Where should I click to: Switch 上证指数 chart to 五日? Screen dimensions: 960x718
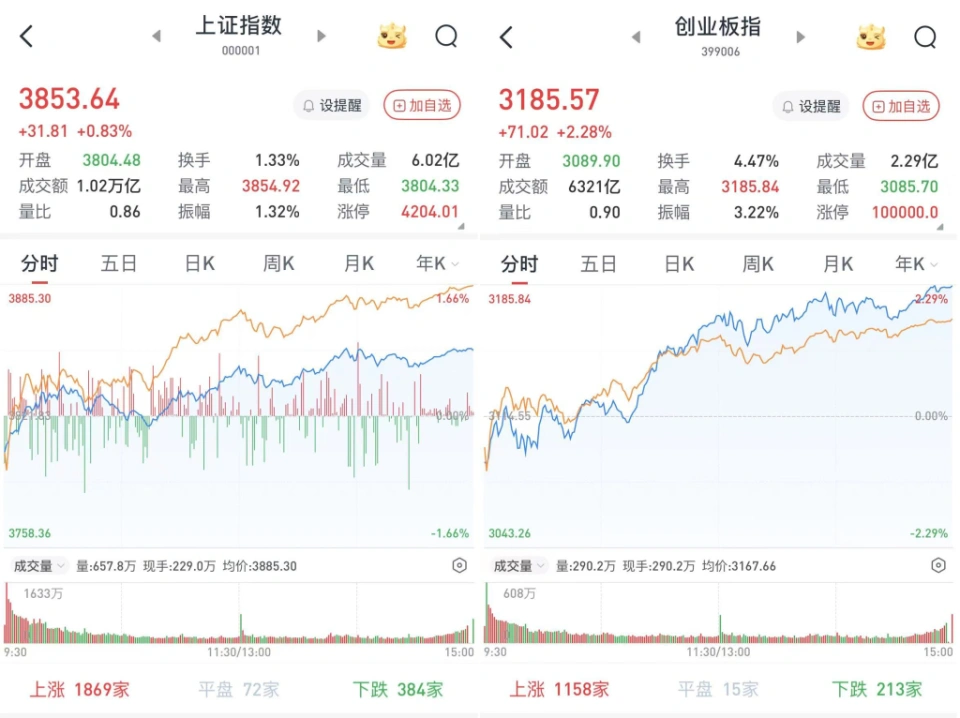click(x=119, y=264)
